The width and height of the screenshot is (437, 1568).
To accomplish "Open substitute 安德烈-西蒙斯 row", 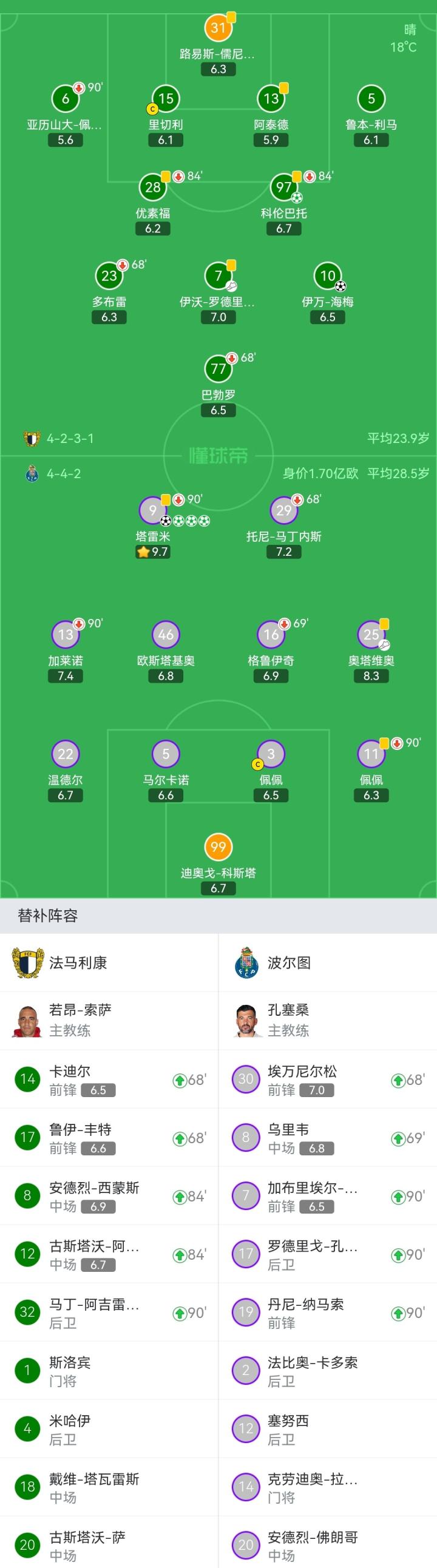I will click(109, 1195).
